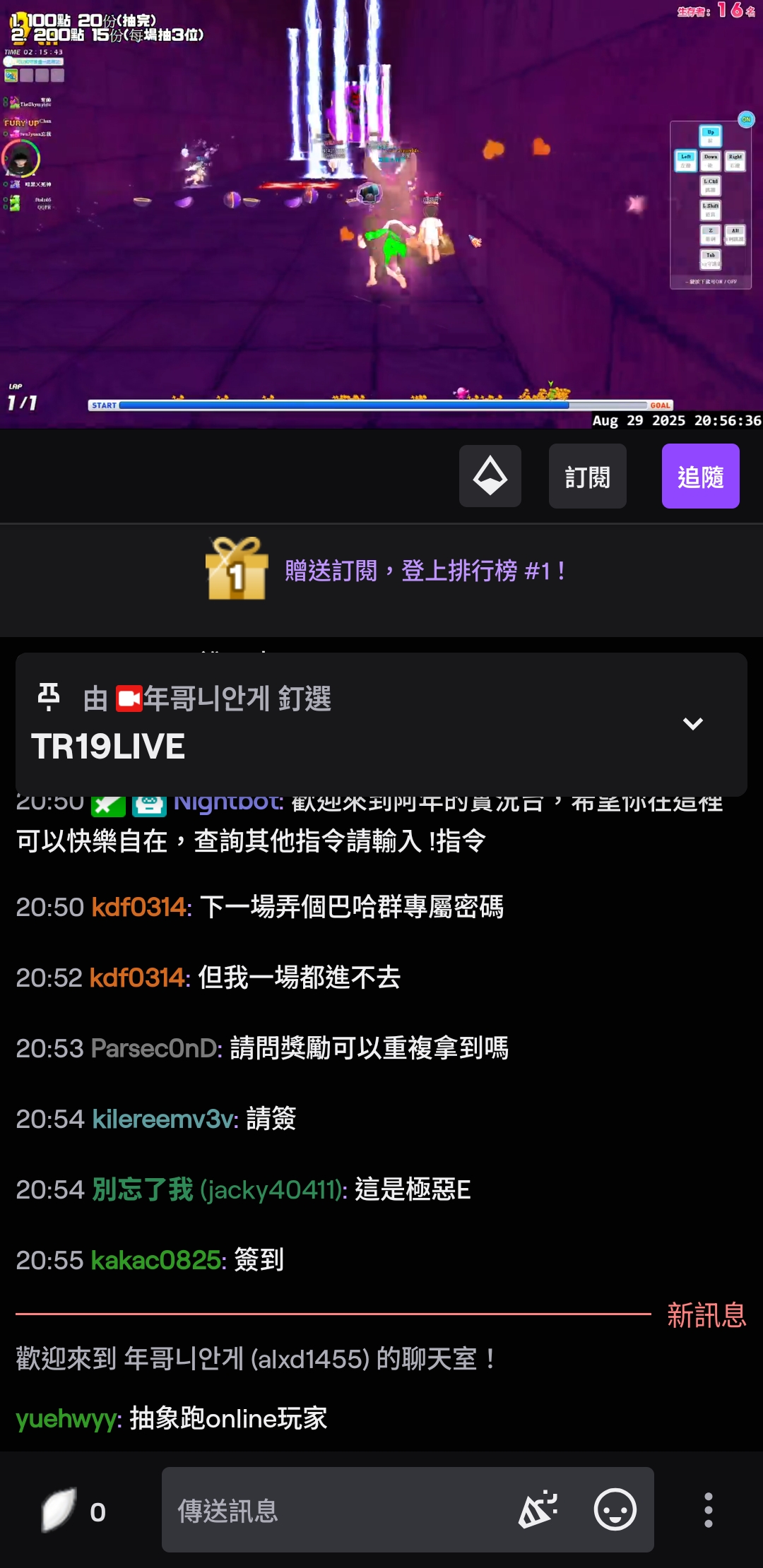Jump to new messages via 新訊息

(706, 1315)
